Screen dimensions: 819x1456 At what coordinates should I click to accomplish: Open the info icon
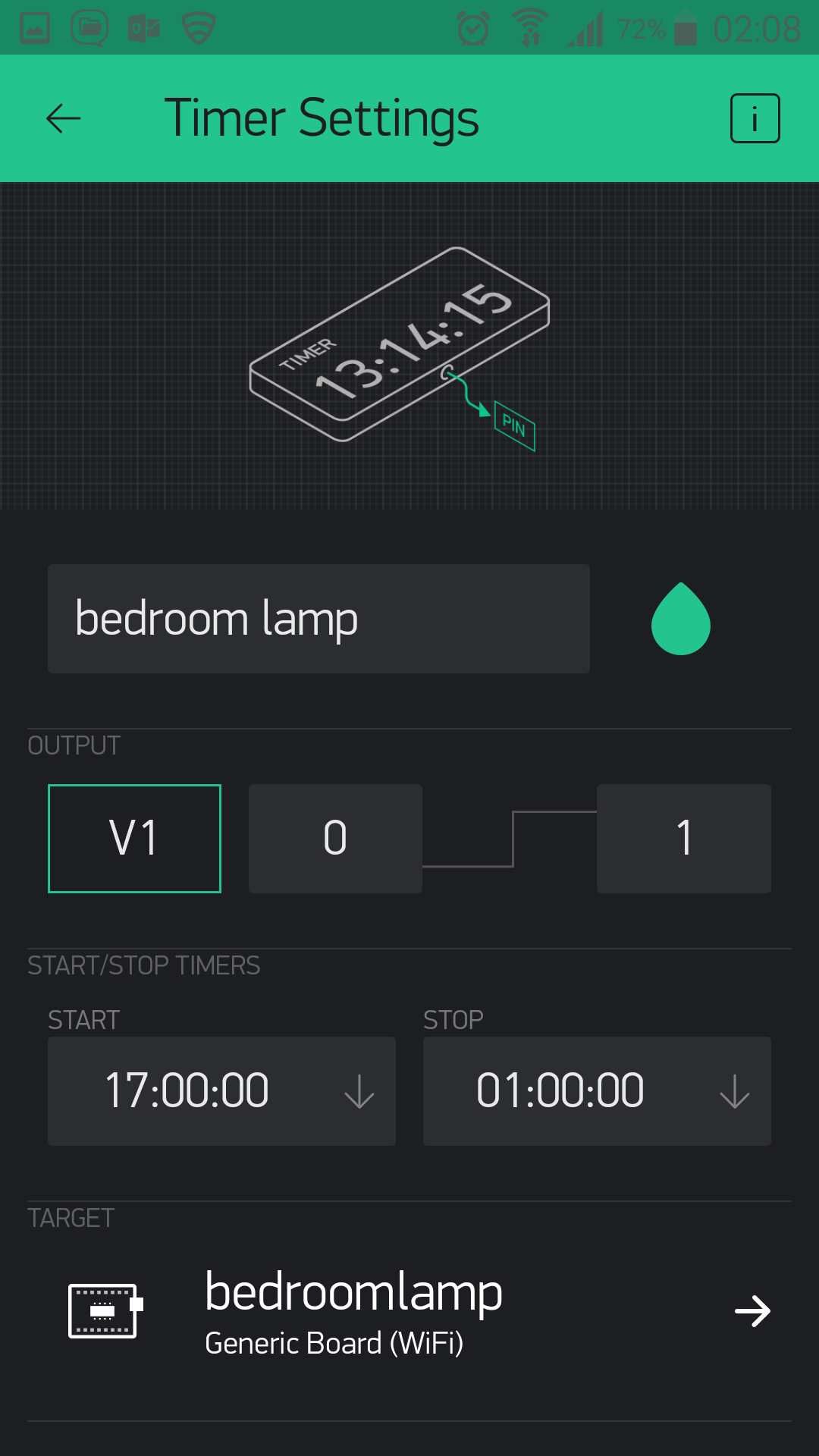[755, 118]
